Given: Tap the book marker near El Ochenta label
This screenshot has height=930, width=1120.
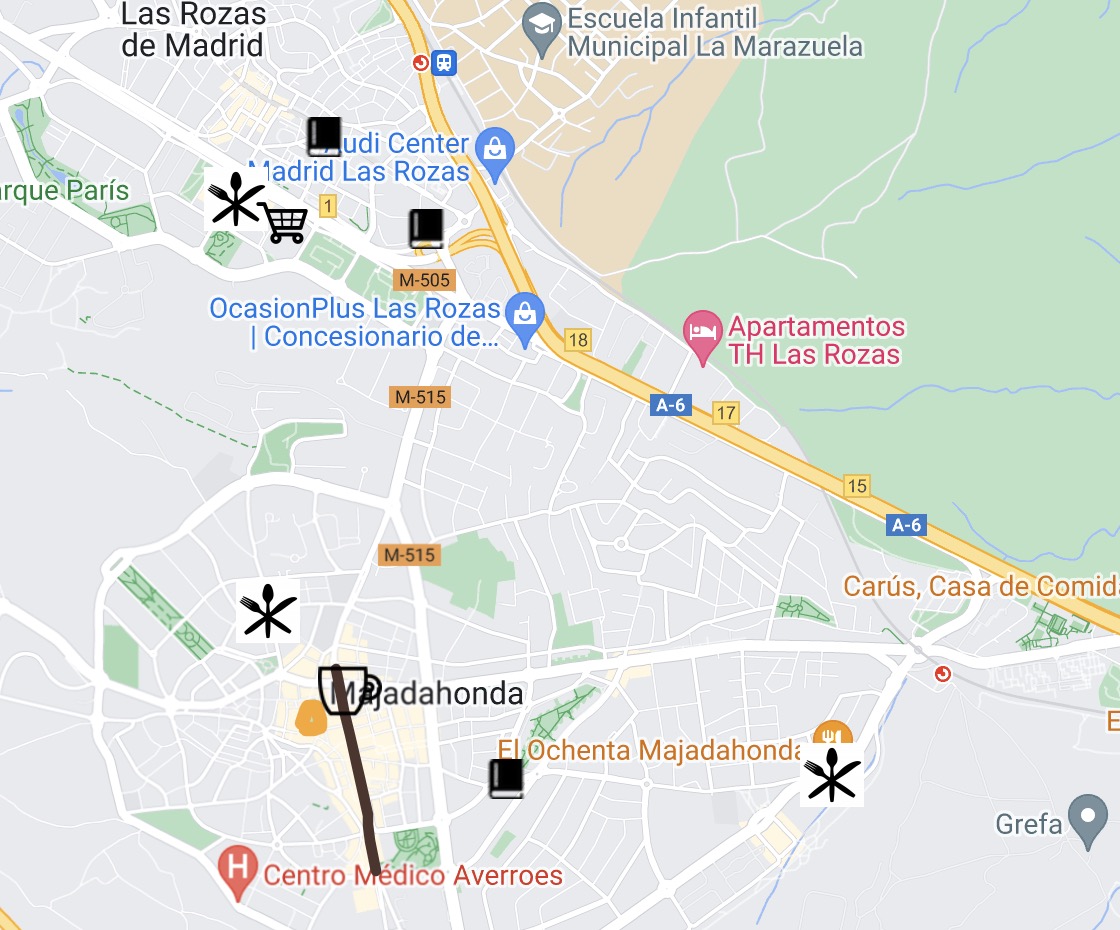Looking at the screenshot, I should coord(506,779).
